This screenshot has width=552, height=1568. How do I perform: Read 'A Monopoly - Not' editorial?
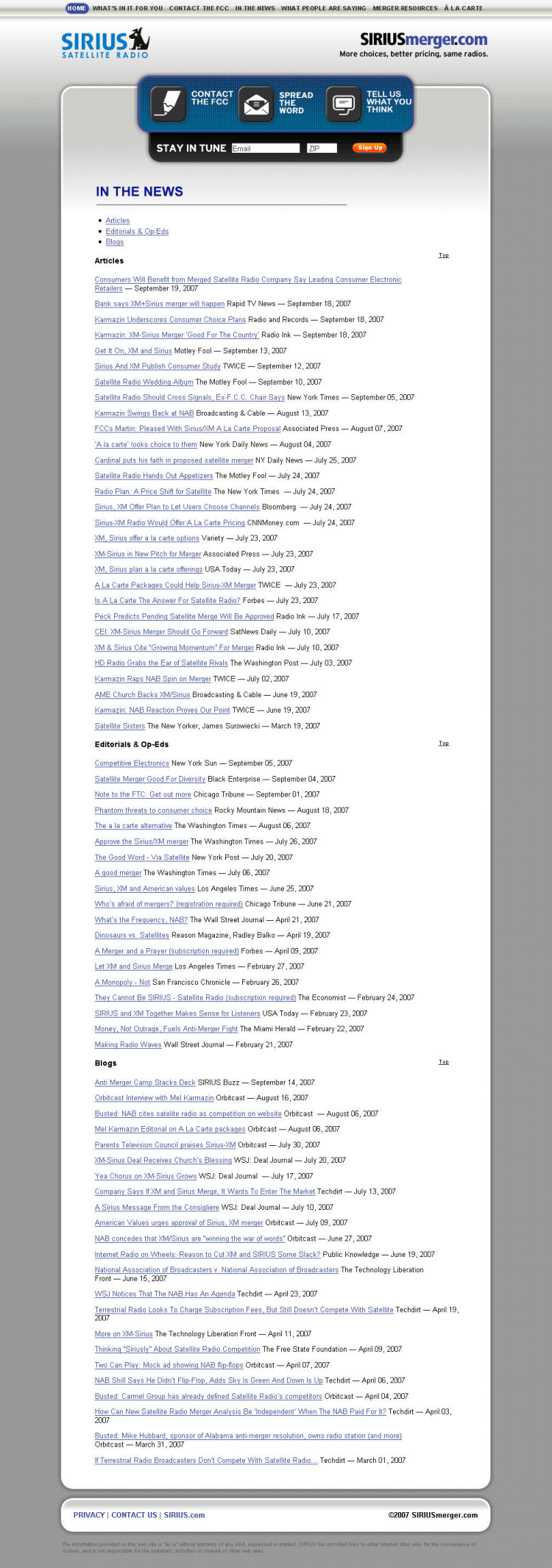tap(122, 983)
